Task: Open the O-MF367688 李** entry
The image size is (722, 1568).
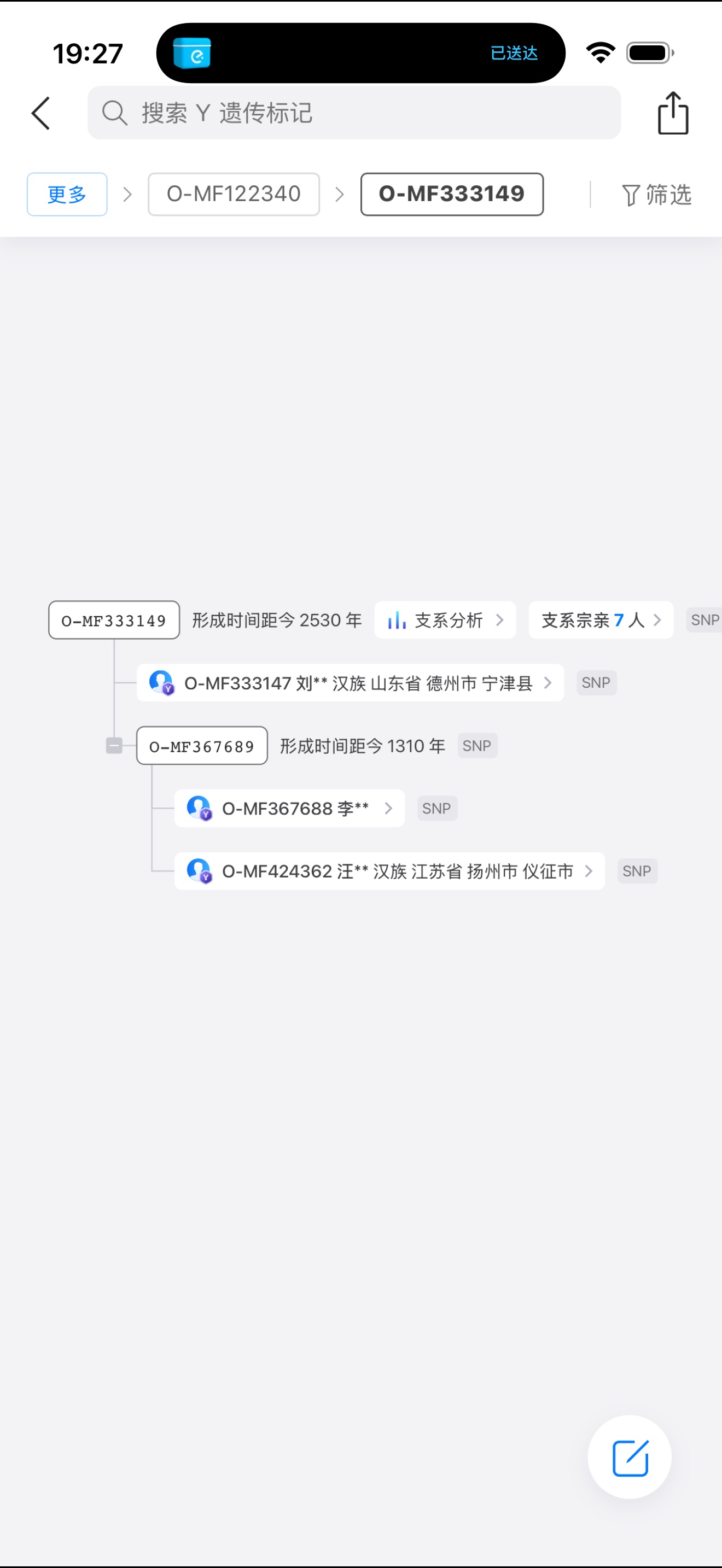Action: pyautogui.click(x=289, y=809)
